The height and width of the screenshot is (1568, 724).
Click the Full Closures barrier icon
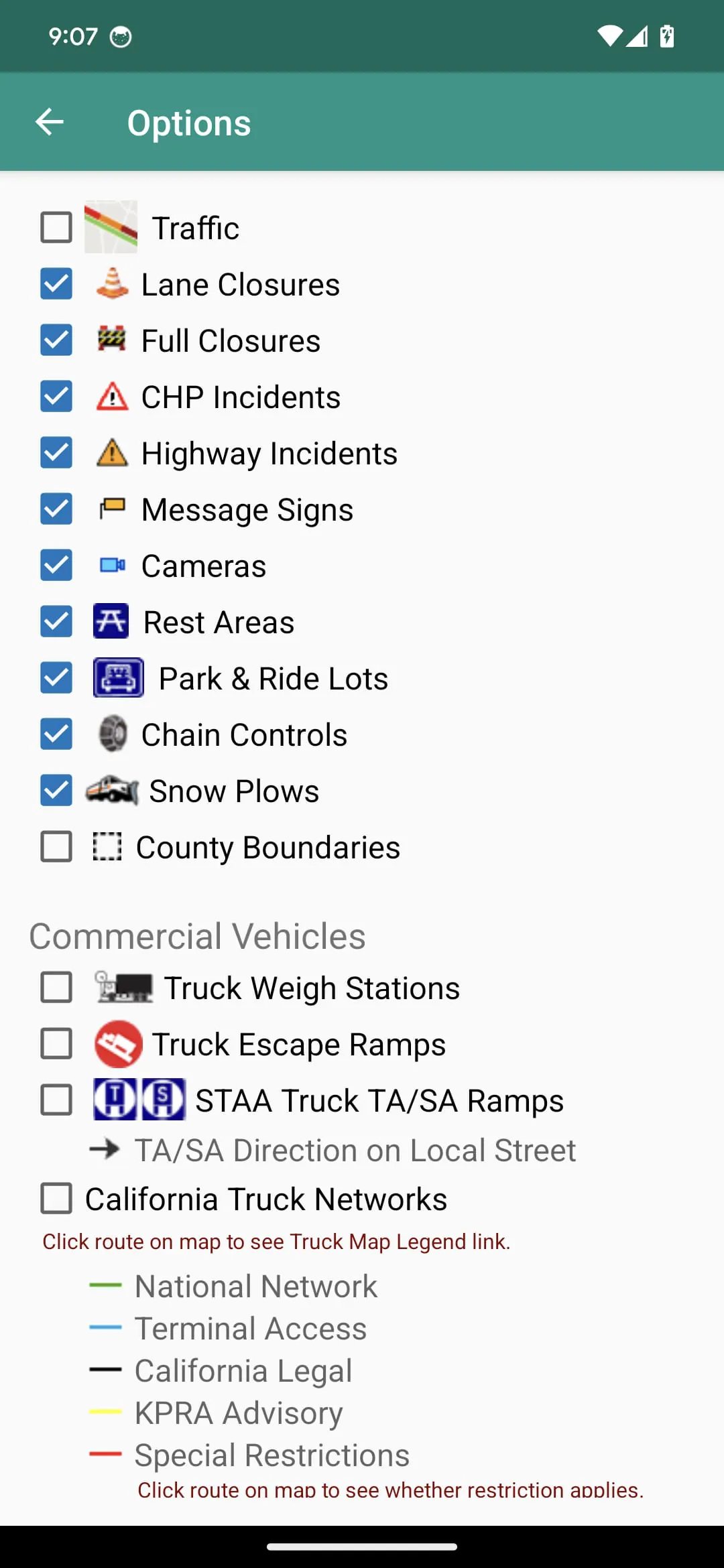click(113, 340)
